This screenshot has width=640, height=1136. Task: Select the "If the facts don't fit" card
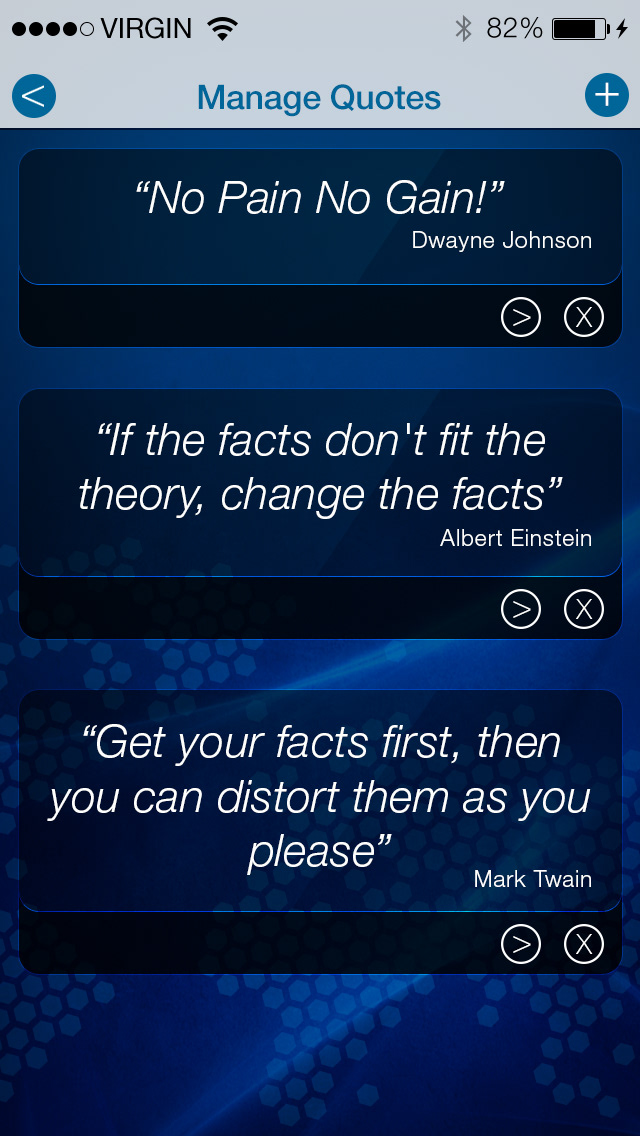tap(320, 483)
